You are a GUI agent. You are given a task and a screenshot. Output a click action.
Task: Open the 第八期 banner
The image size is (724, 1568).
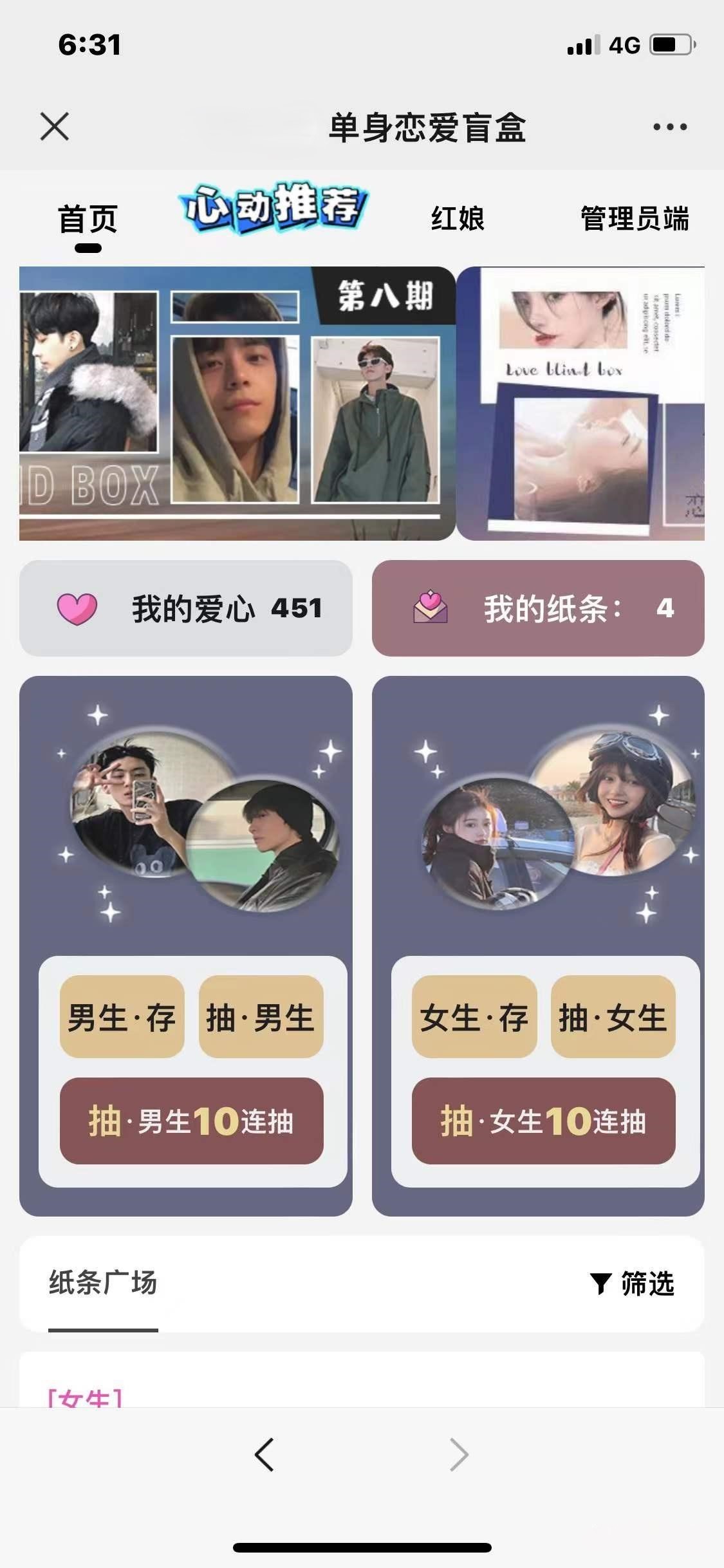pyautogui.click(x=237, y=404)
